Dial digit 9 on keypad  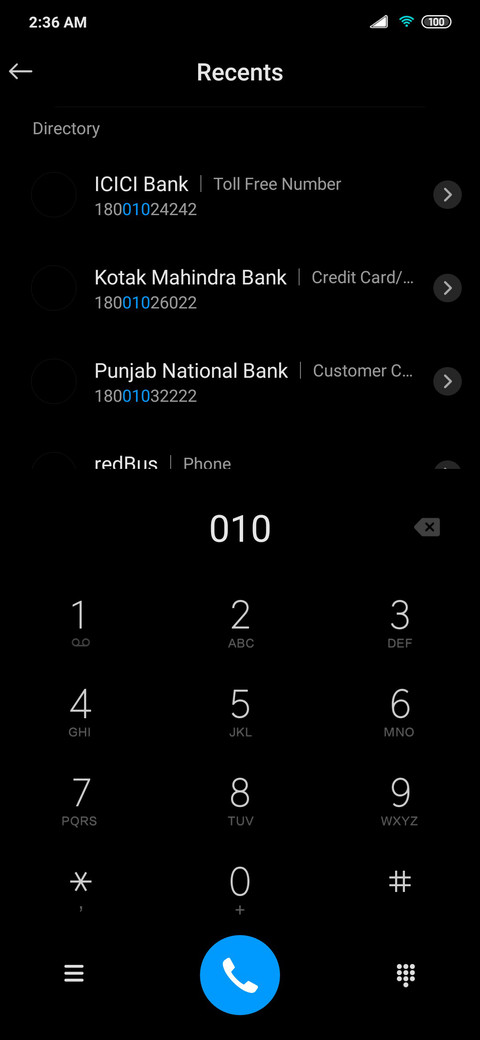[x=400, y=801]
